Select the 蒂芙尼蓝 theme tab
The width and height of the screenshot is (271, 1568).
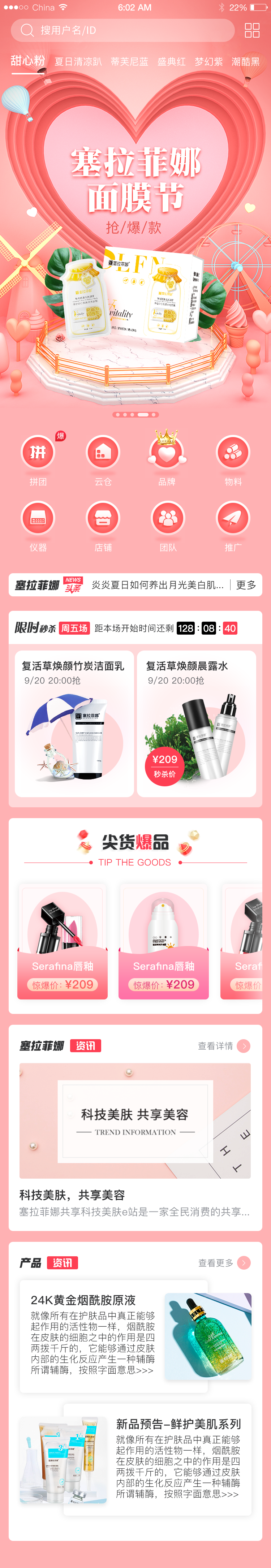[129, 61]
